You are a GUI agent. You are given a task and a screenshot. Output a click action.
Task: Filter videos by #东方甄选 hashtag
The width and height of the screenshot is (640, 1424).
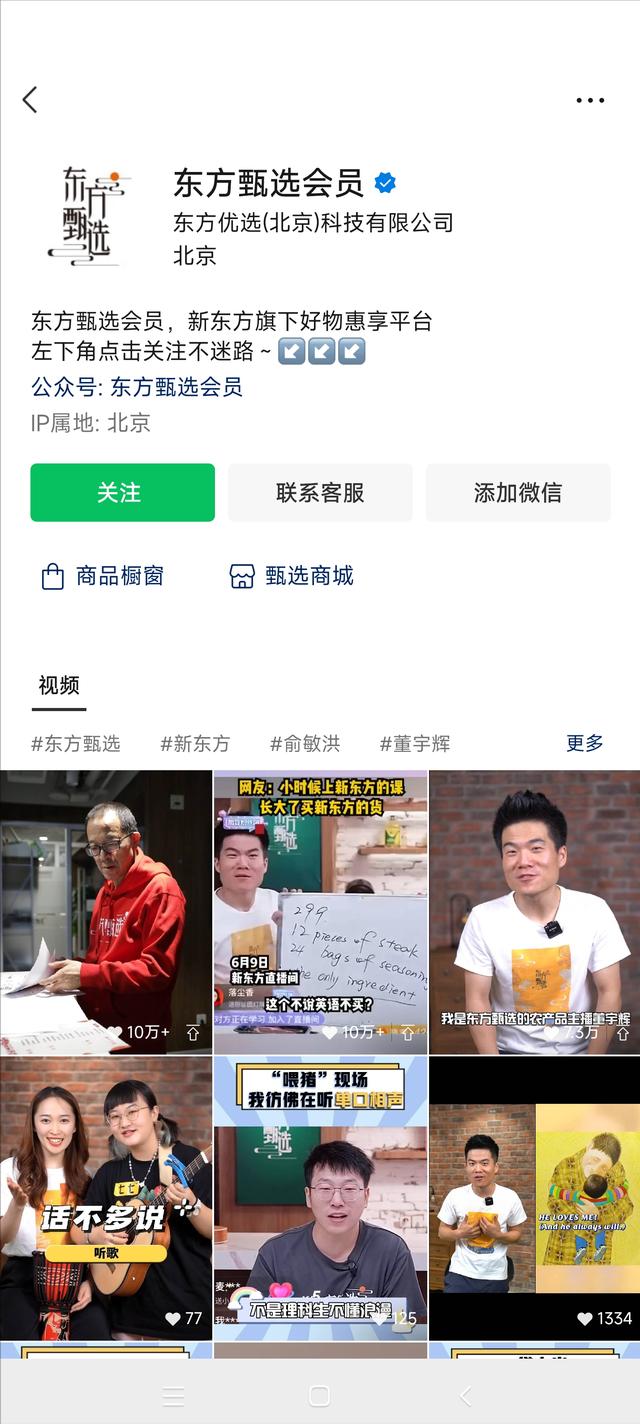click(x=76, y=743)
